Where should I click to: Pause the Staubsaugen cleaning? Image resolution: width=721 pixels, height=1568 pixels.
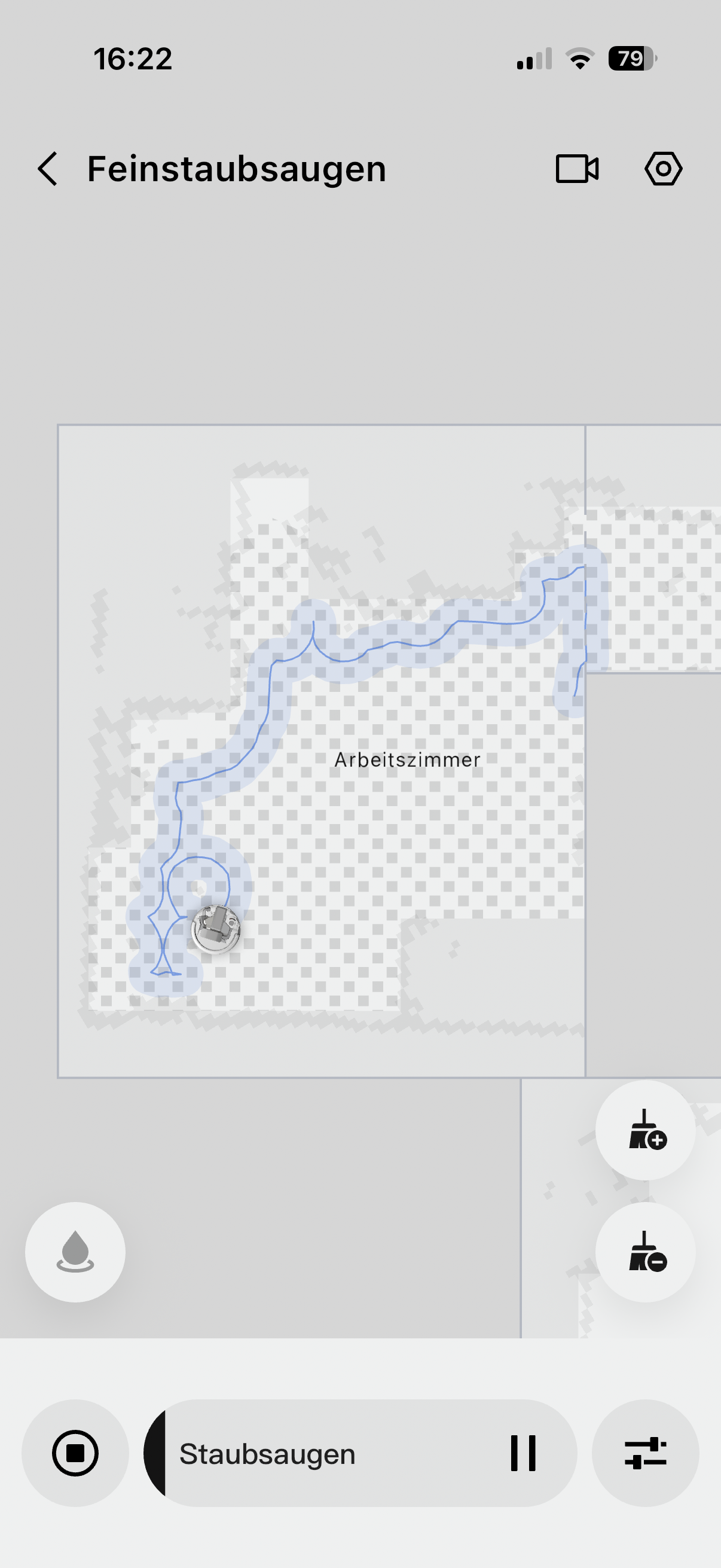pos(523,1453)
